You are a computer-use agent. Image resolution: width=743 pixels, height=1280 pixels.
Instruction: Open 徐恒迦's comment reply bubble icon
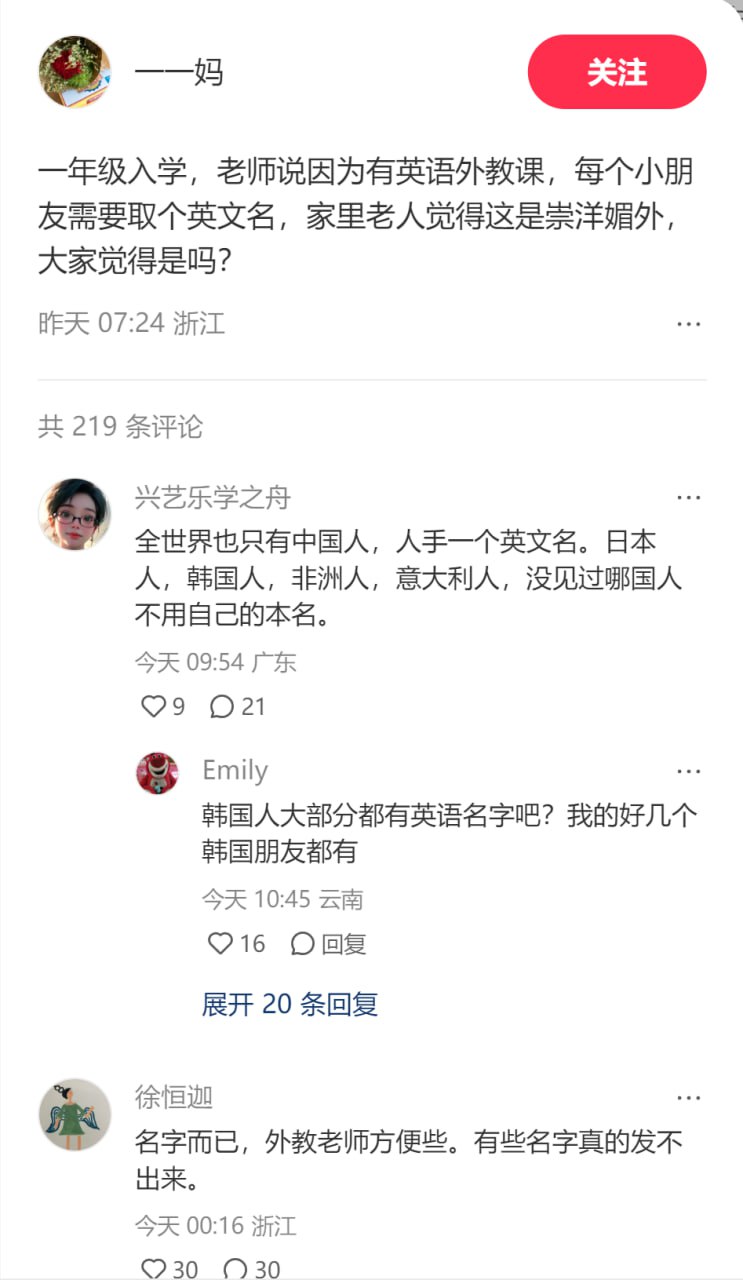(237, 1266)
